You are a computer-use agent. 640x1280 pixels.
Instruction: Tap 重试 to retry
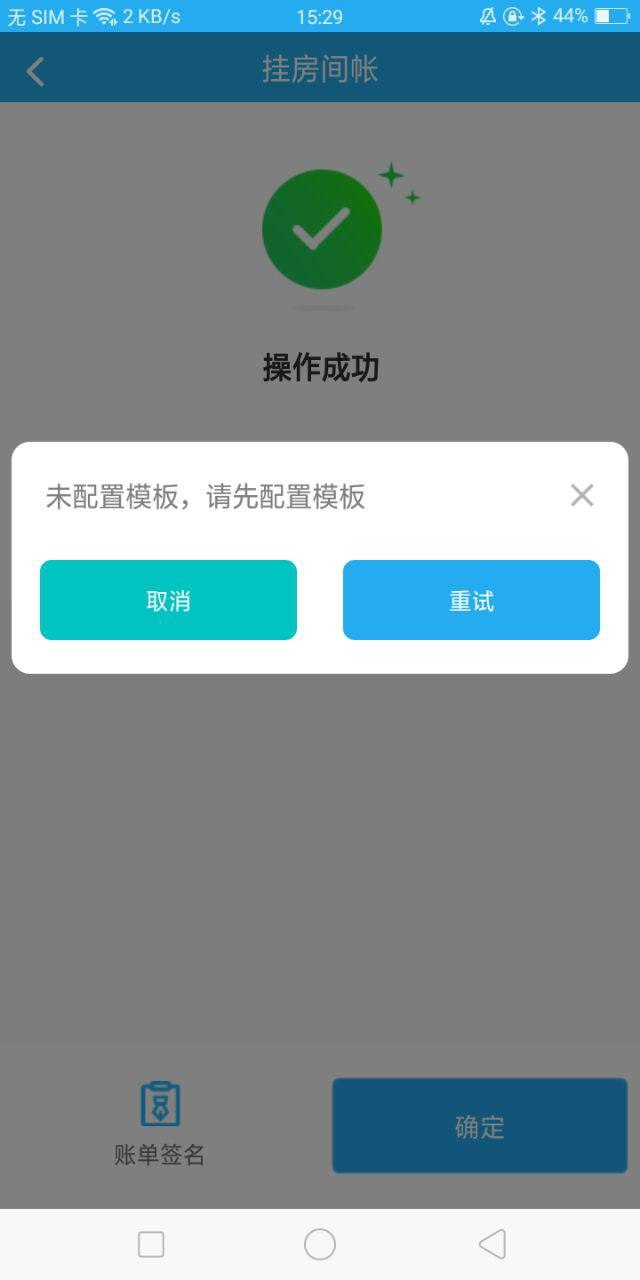(471, 600)
